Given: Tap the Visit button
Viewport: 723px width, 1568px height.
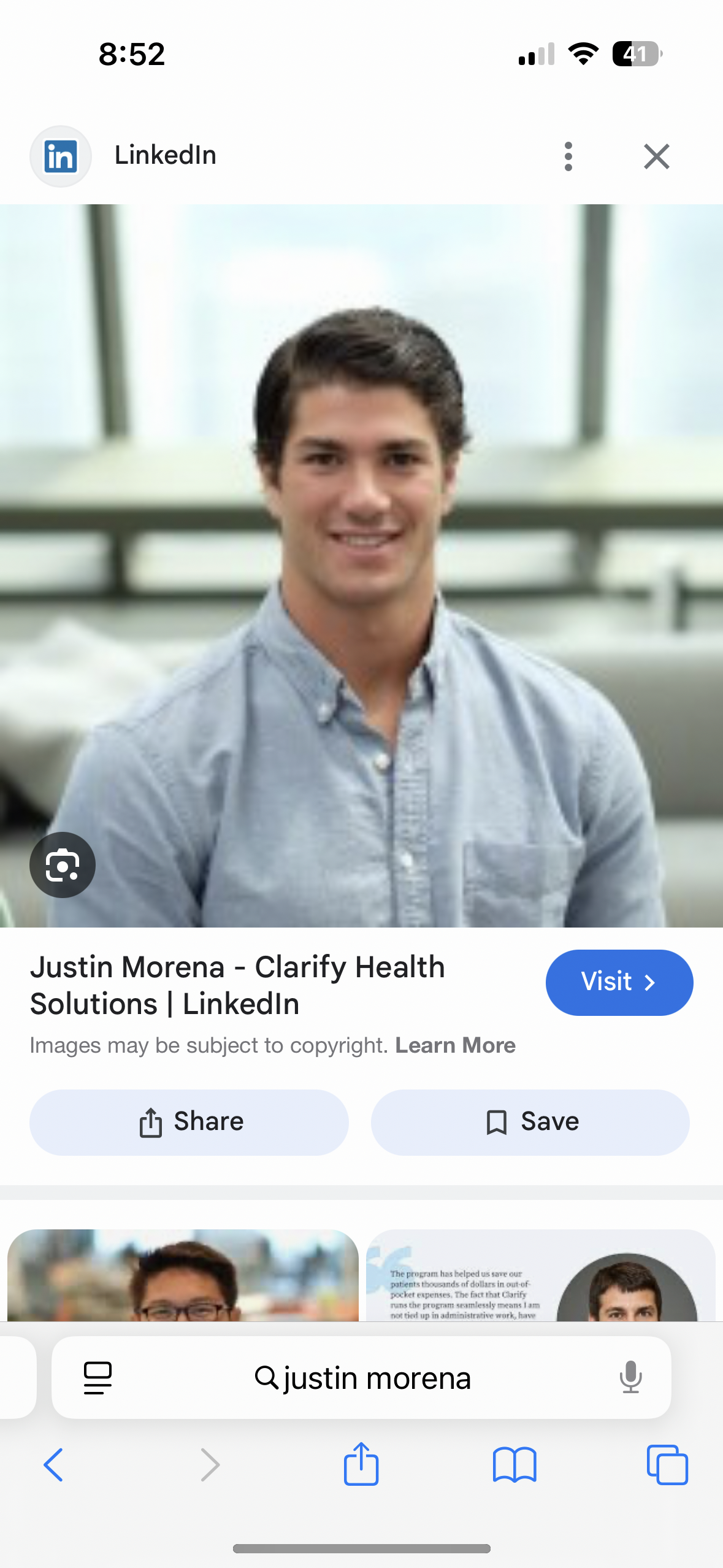Looking at the screenshot, I should tap(619, 982).
